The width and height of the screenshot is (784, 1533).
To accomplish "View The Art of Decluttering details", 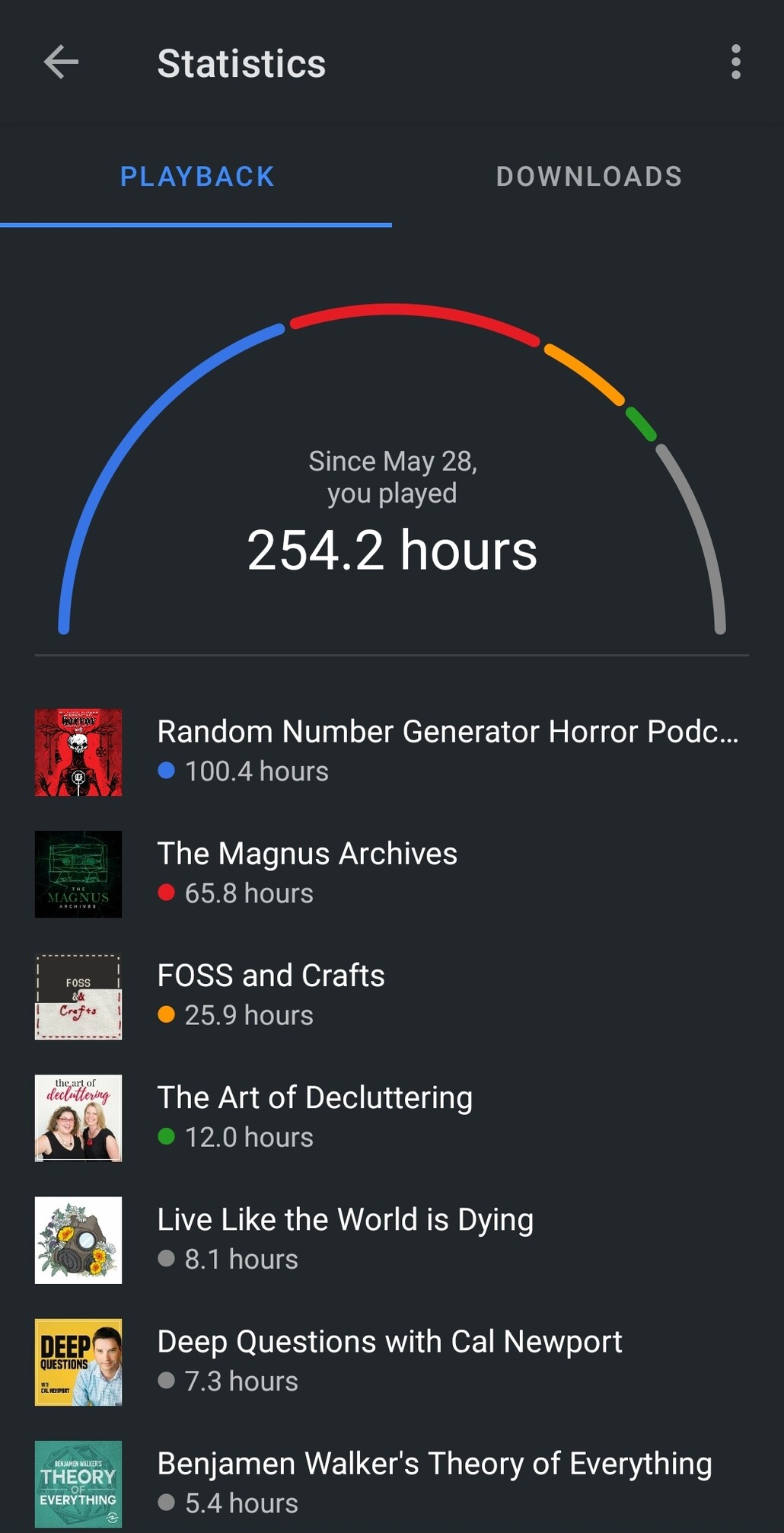I will [x=392, y=1117].
